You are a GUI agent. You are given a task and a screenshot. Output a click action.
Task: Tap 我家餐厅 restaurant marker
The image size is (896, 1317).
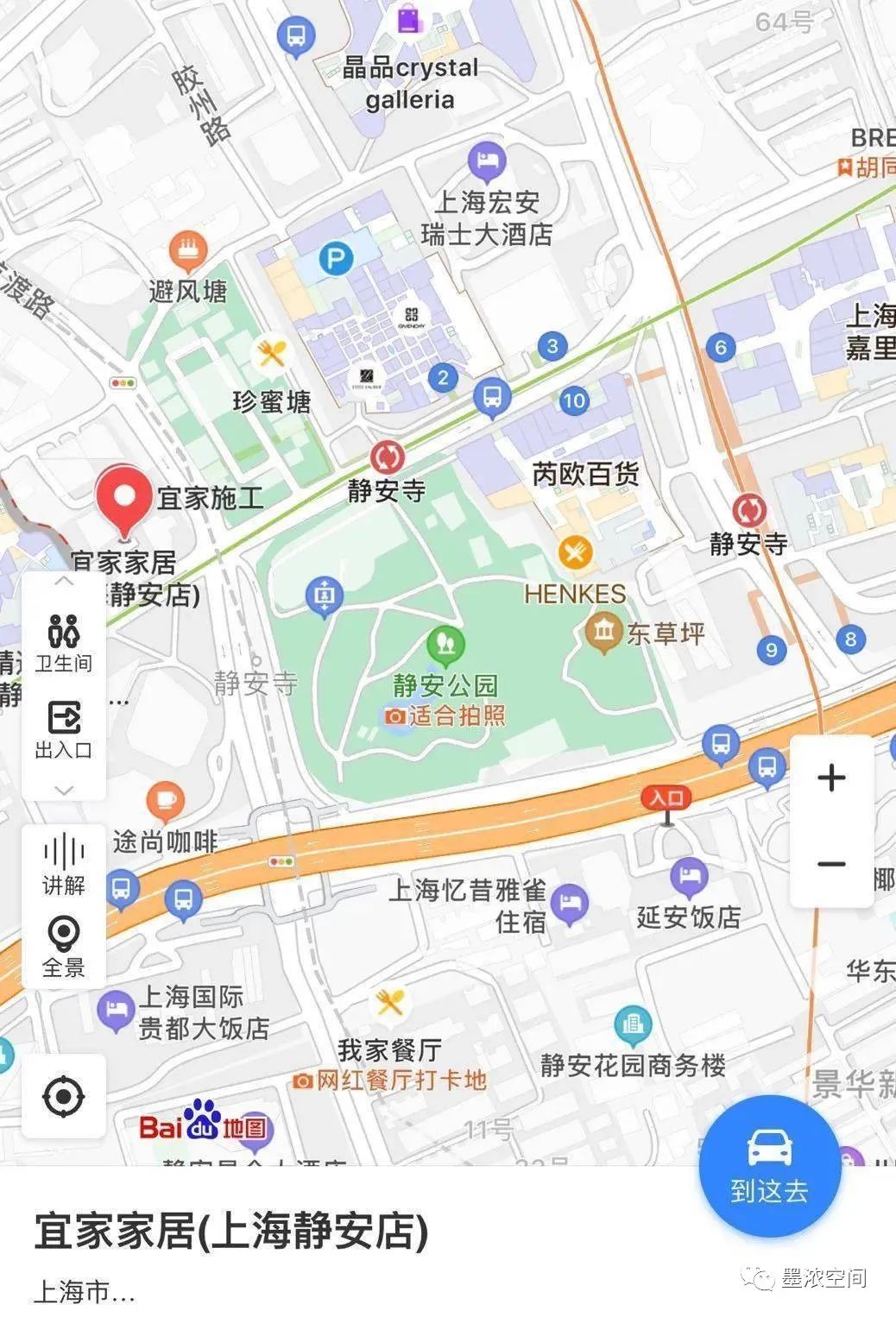[x=389, y=1004]
